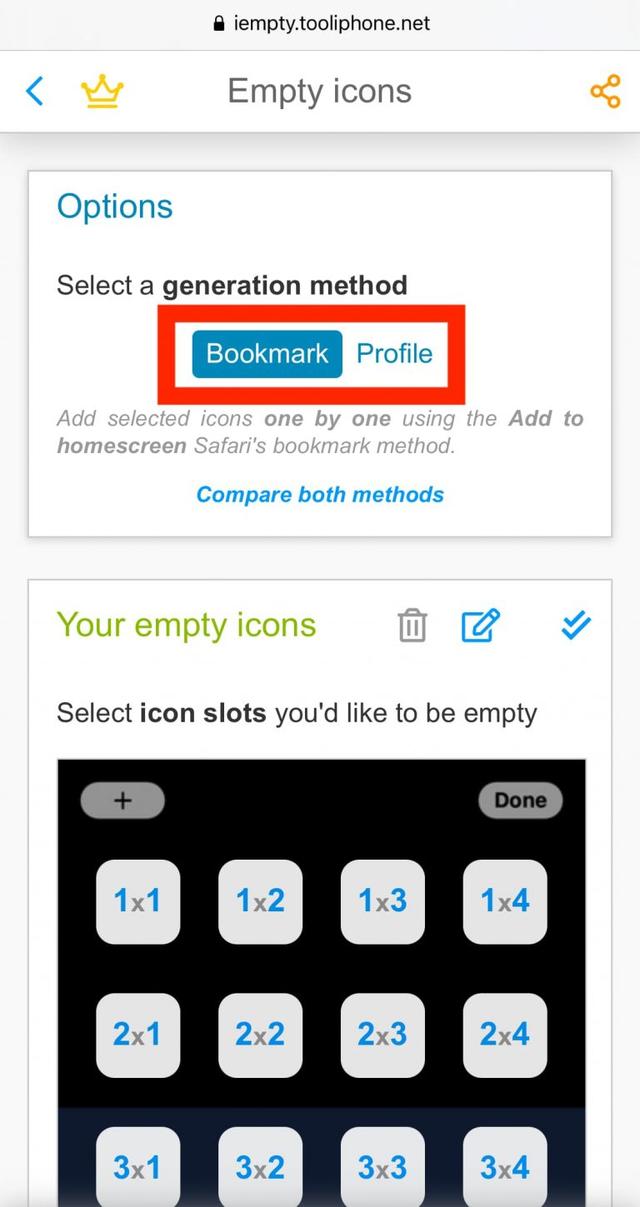Select icon slot 1x2

tap(260, 901)
